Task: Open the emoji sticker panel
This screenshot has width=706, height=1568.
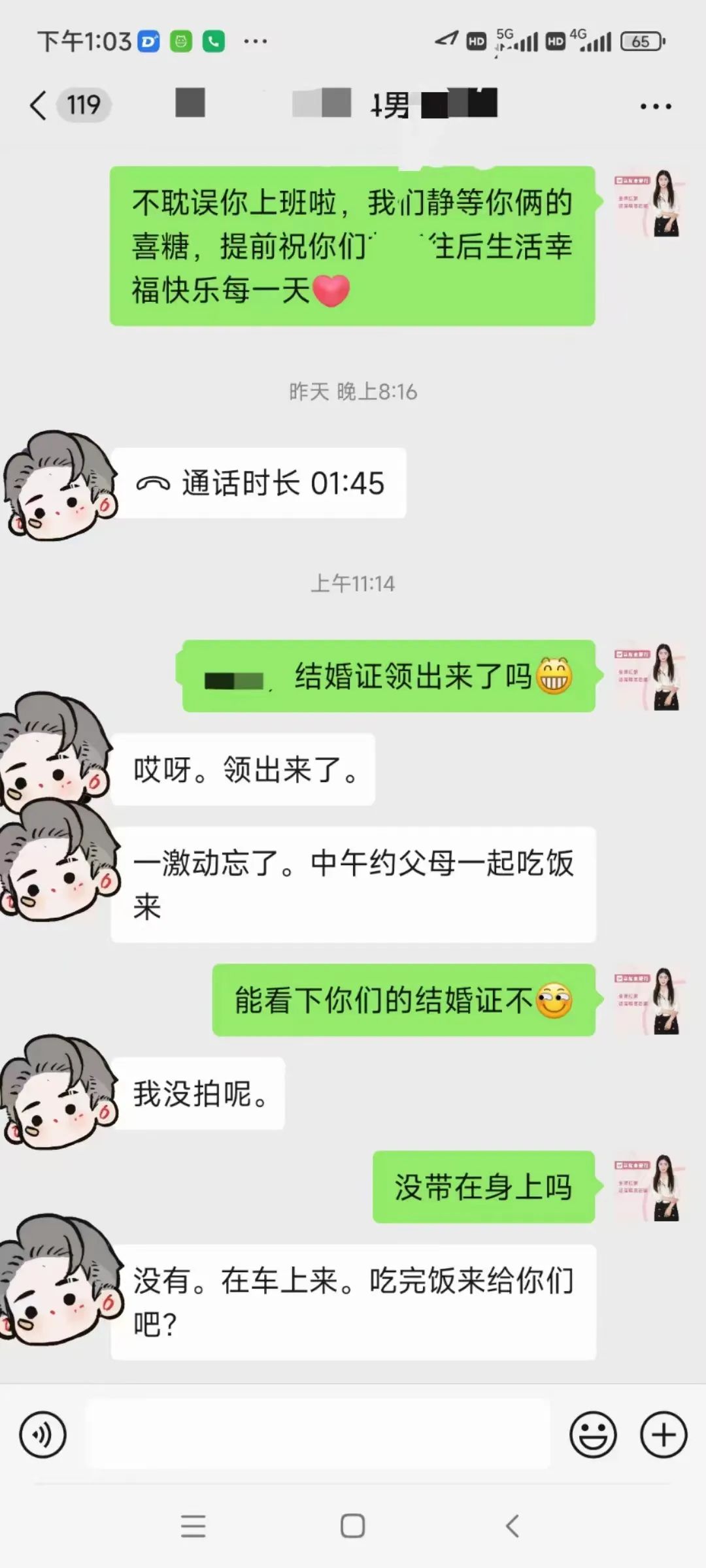Action: [593, 1435]
